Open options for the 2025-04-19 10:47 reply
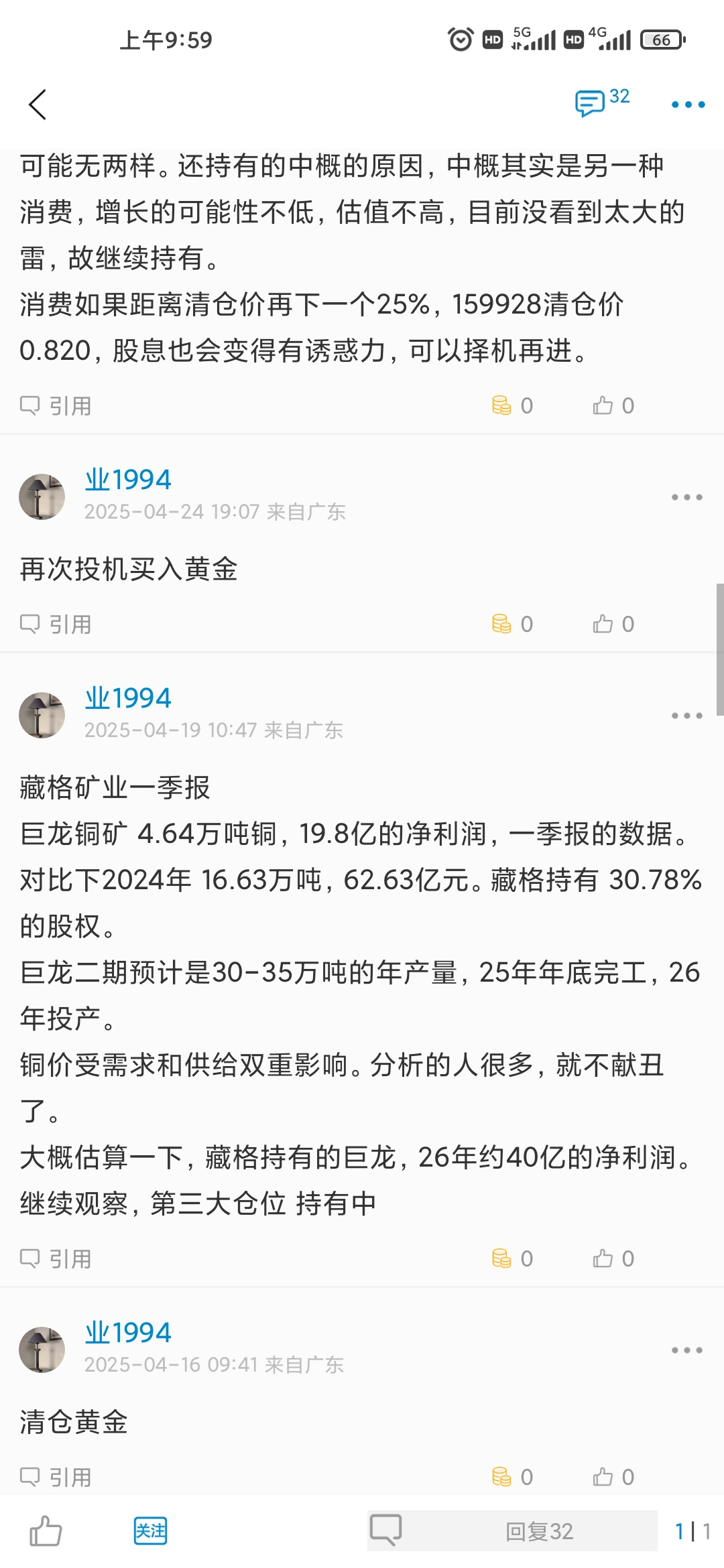 tap(687, 716)
